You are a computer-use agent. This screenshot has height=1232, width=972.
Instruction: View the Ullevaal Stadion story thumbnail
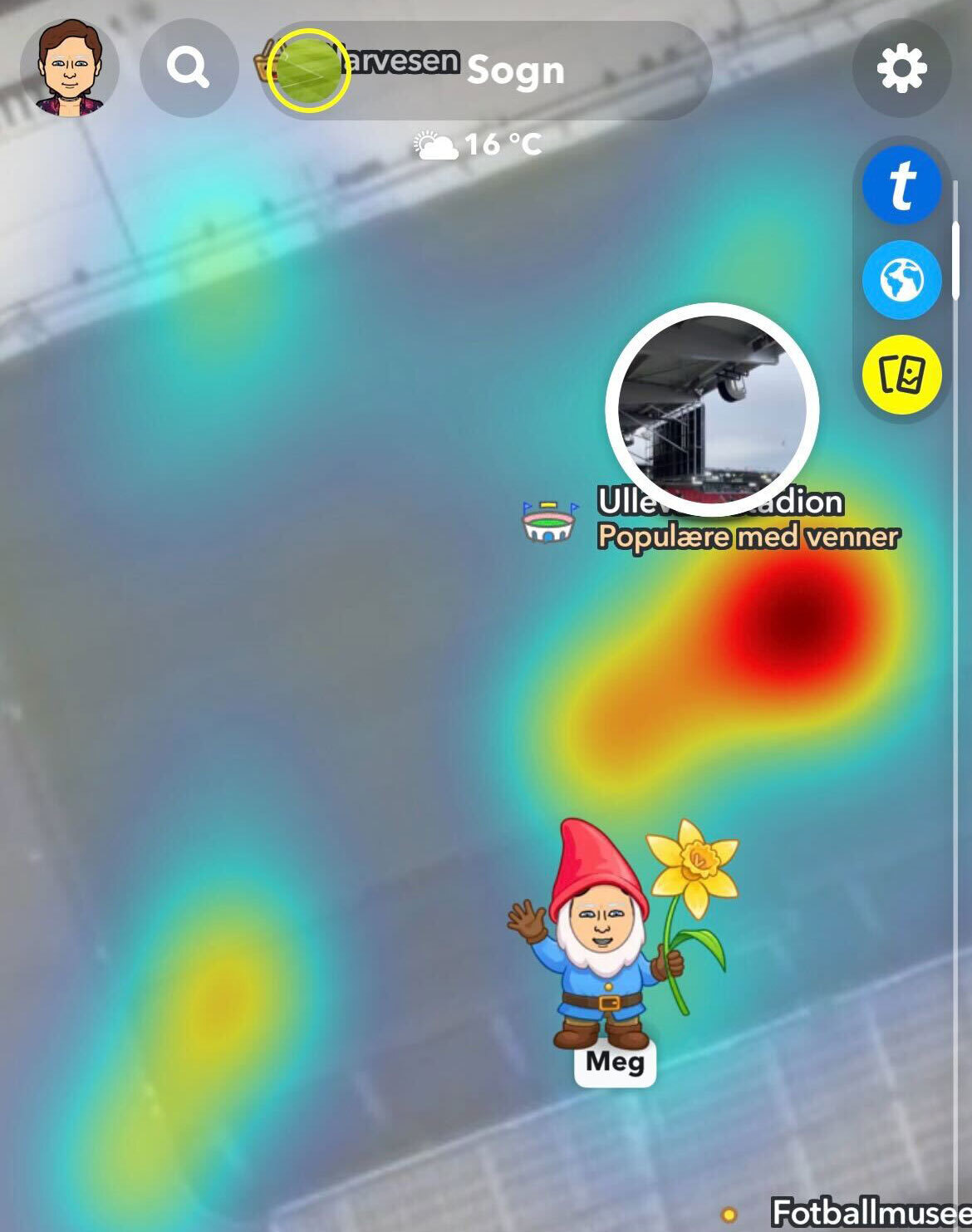tap(712, 410)
